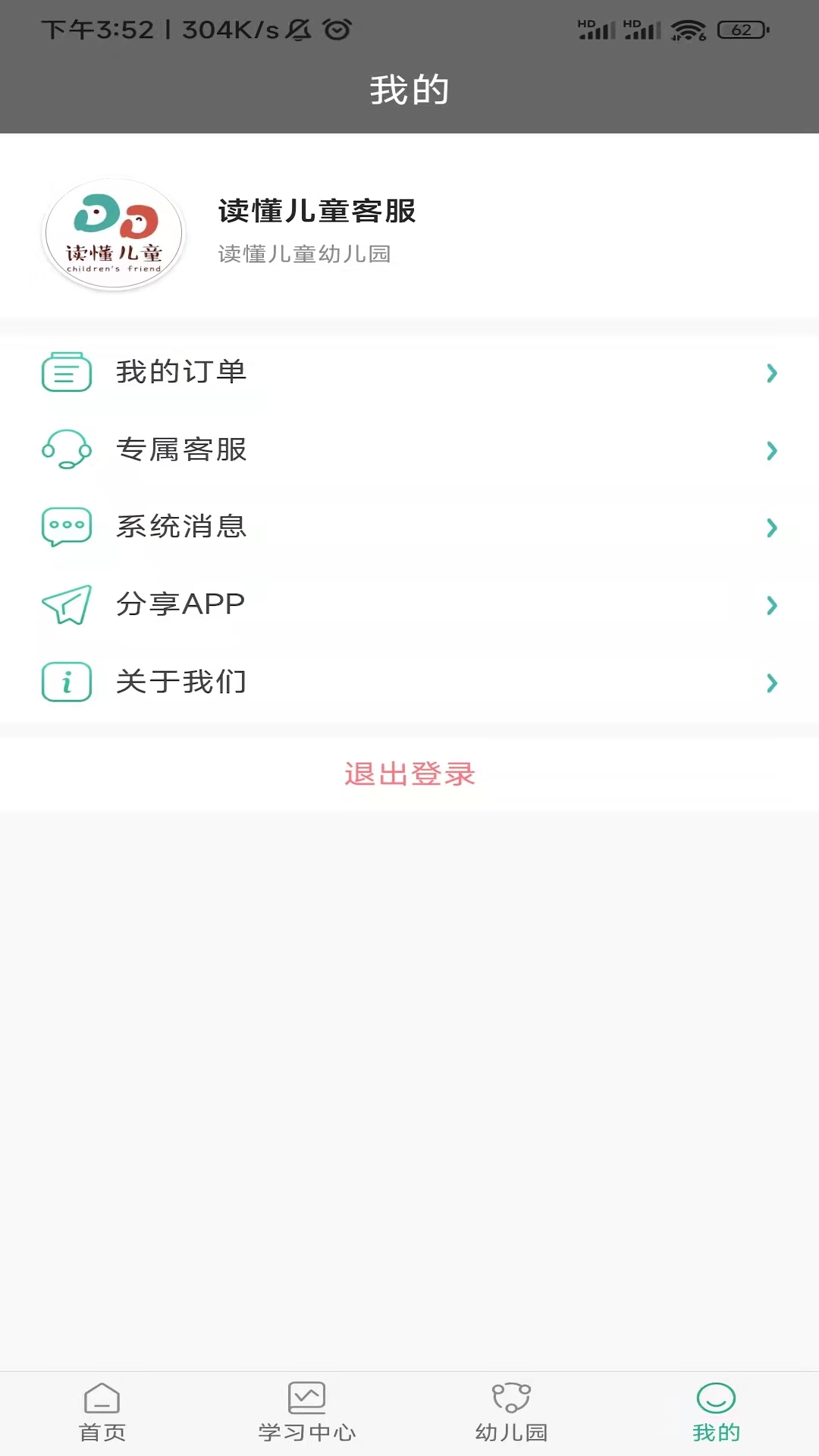819x1456 pixels.
Task: Expand the 我的订单 chevron arrow
Action: click(773, 372)
